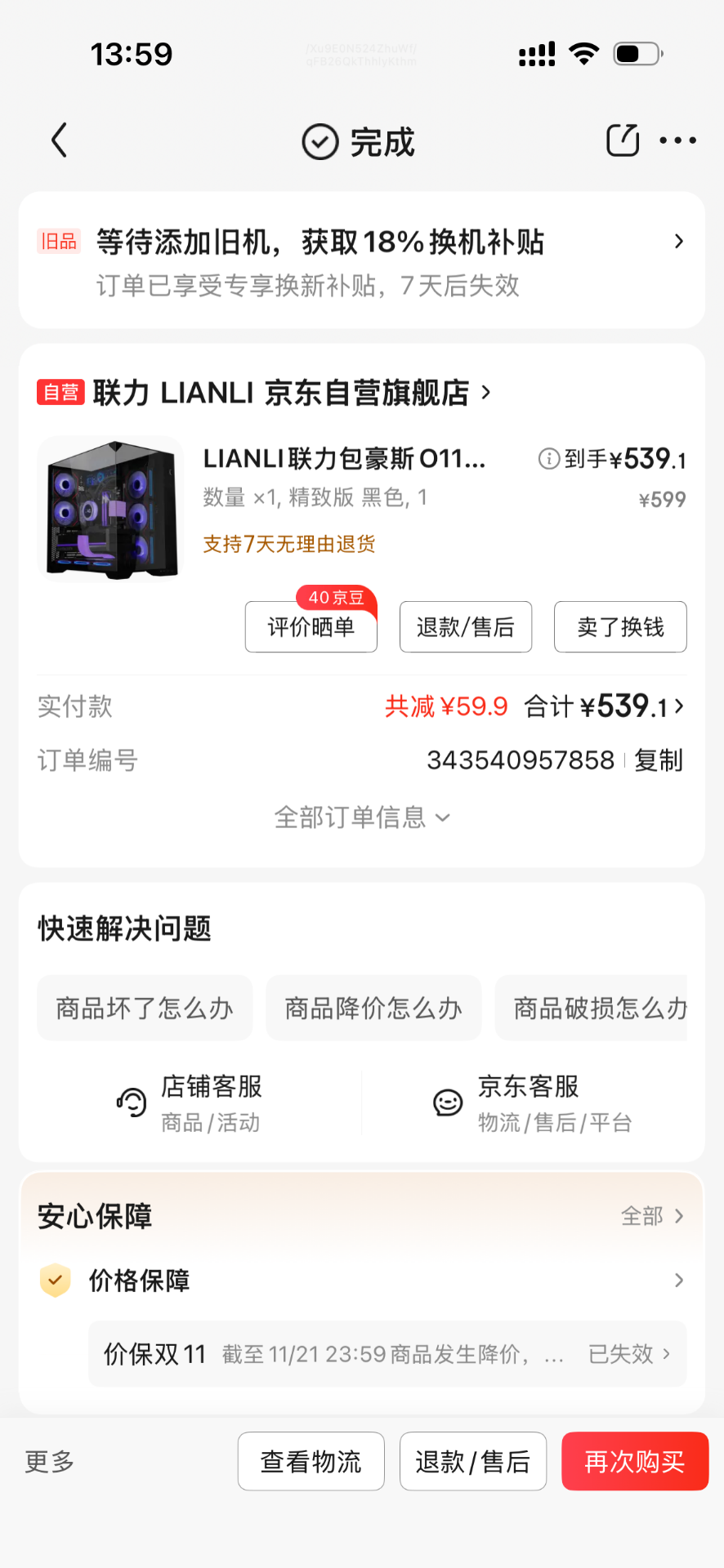Choose the 商品坏了怎么办 chip

coord(145,1008)
